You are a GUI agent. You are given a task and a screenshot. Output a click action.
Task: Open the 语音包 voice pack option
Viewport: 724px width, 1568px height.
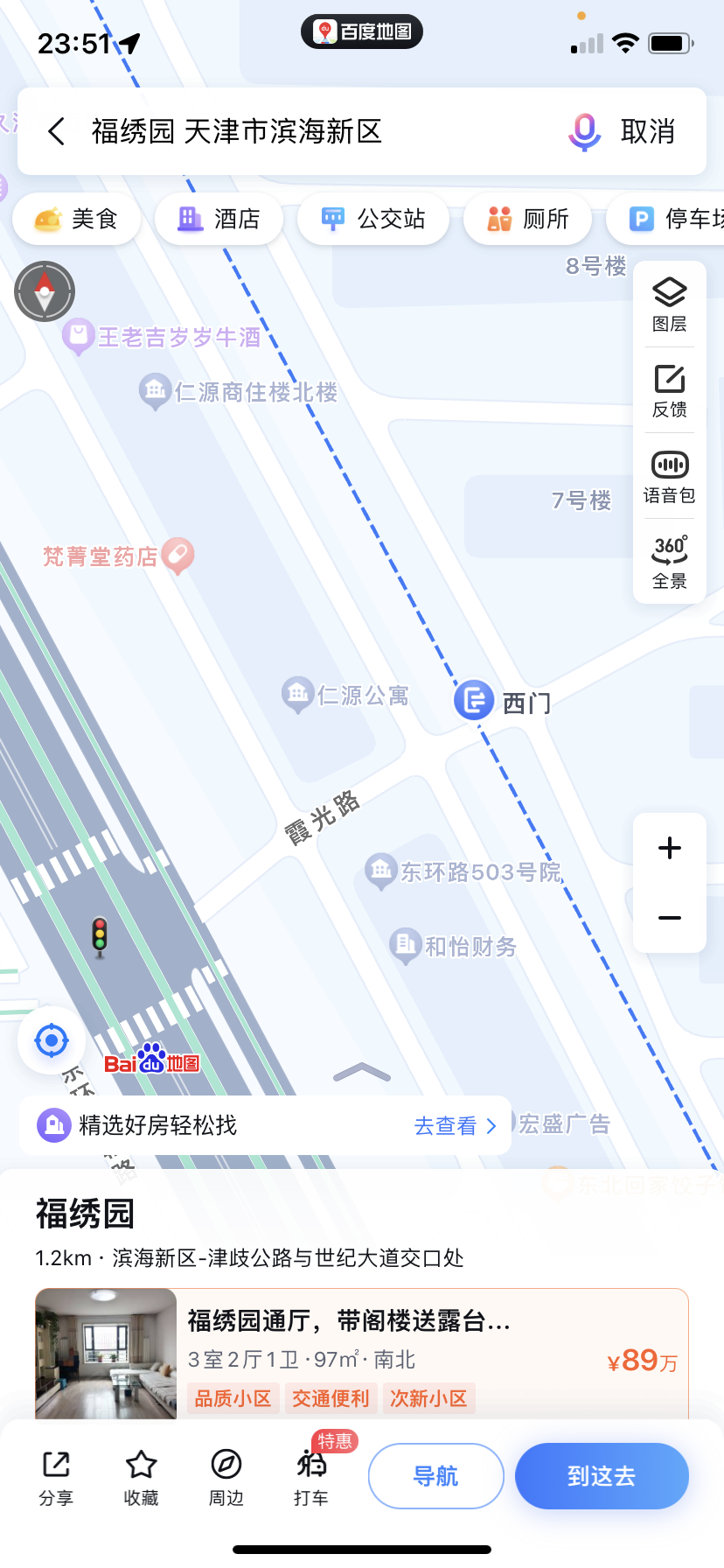(x=670, y=476)
